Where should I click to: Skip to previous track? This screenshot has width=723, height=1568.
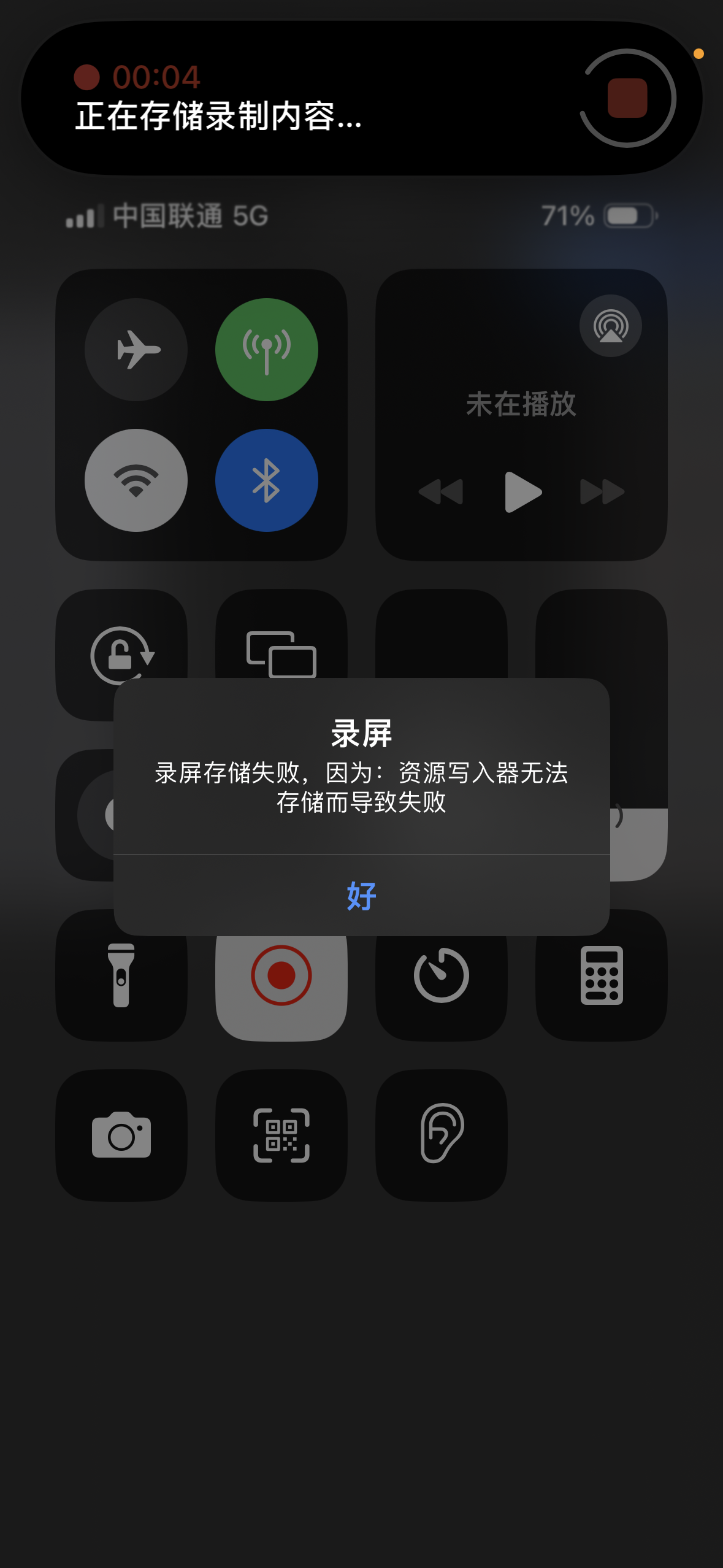point(440,491)
